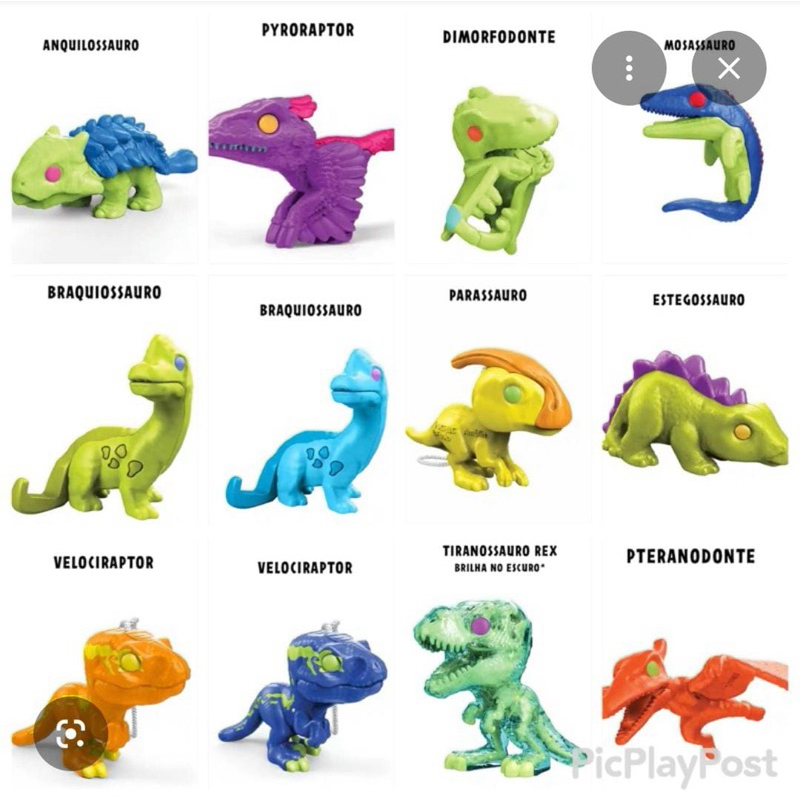Start visual search with the lens icon
Image resolution: width=800 pixels, height=800 pixels.
click(70, 734)
